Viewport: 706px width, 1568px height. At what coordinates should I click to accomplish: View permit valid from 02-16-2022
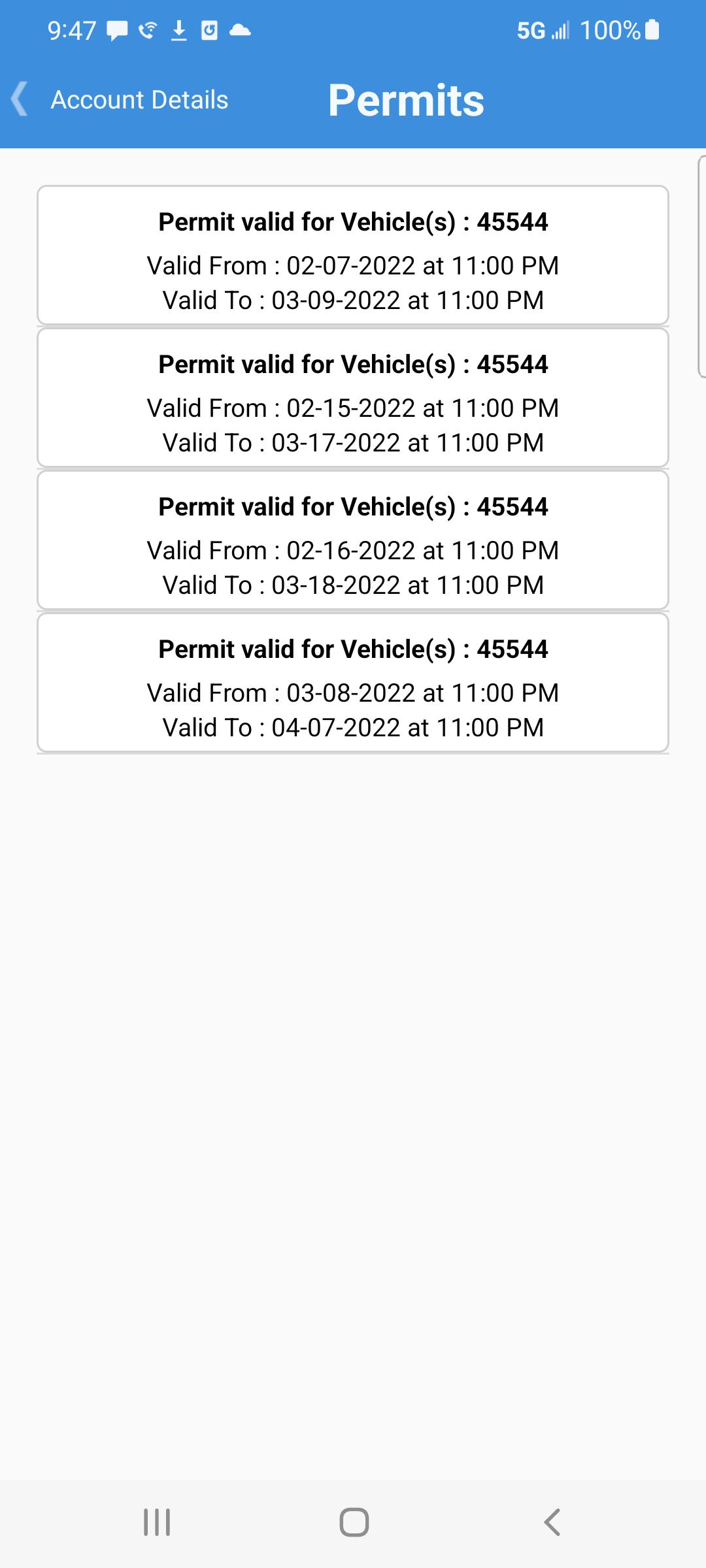[353, 540]
